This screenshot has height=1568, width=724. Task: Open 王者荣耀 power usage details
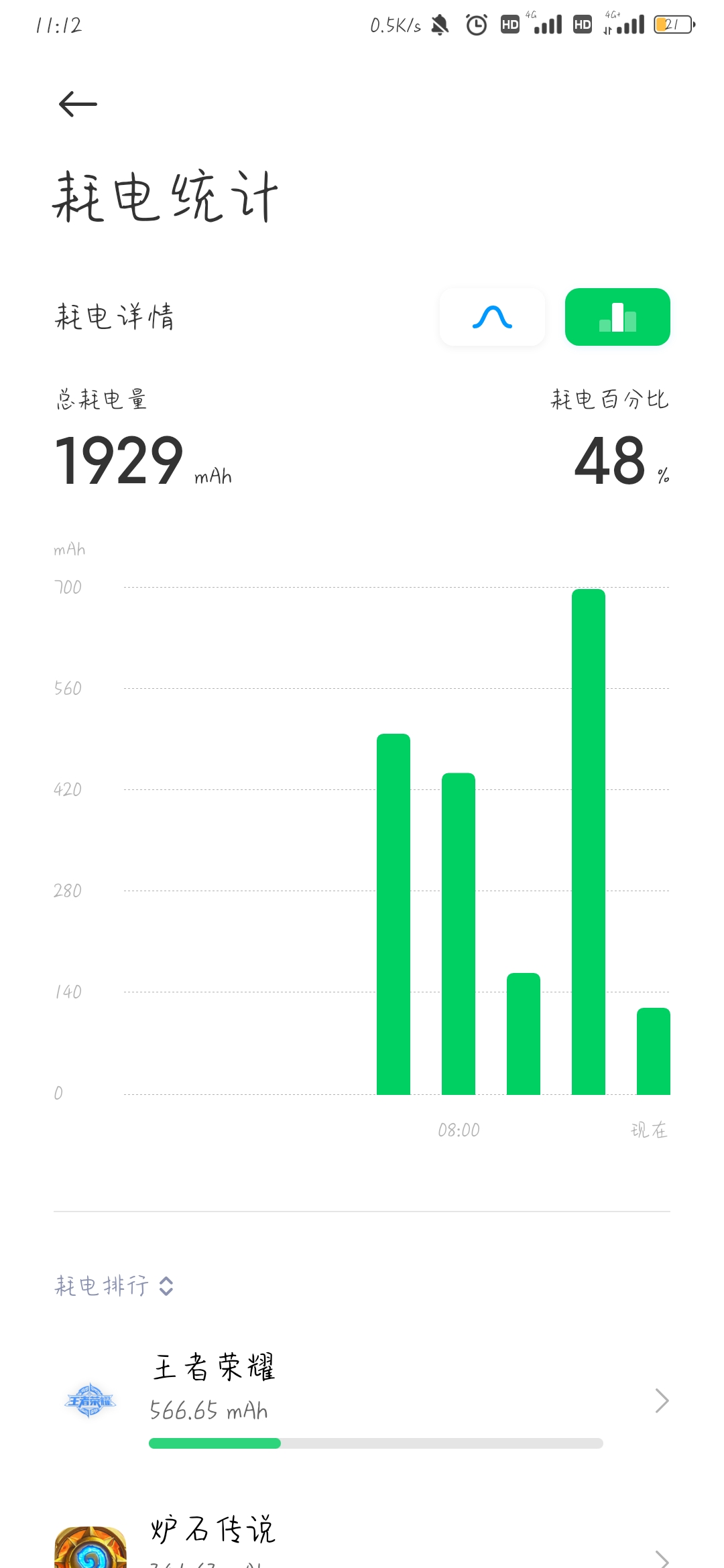(x=362, y=1400)
